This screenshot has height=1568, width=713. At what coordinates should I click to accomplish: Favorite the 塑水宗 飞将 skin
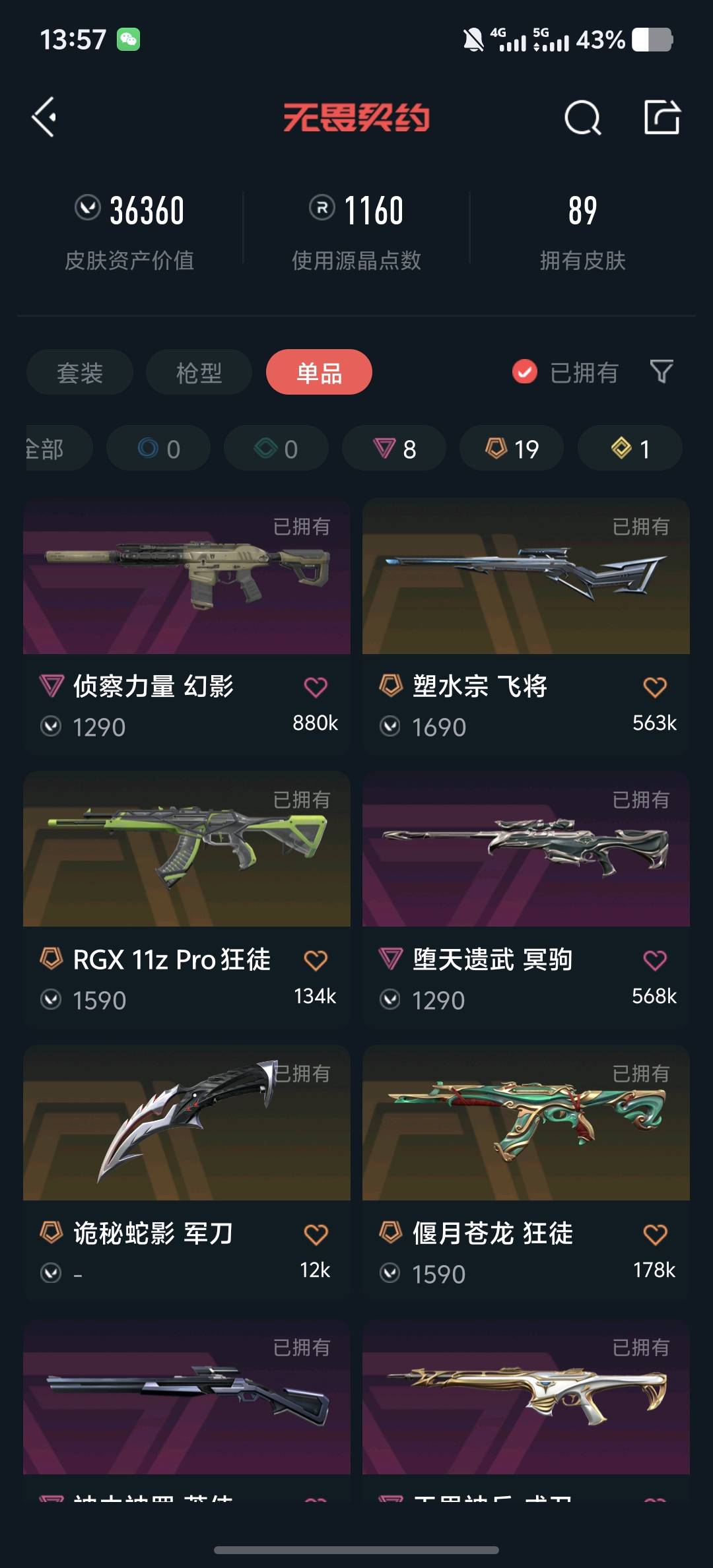point(655,687)
